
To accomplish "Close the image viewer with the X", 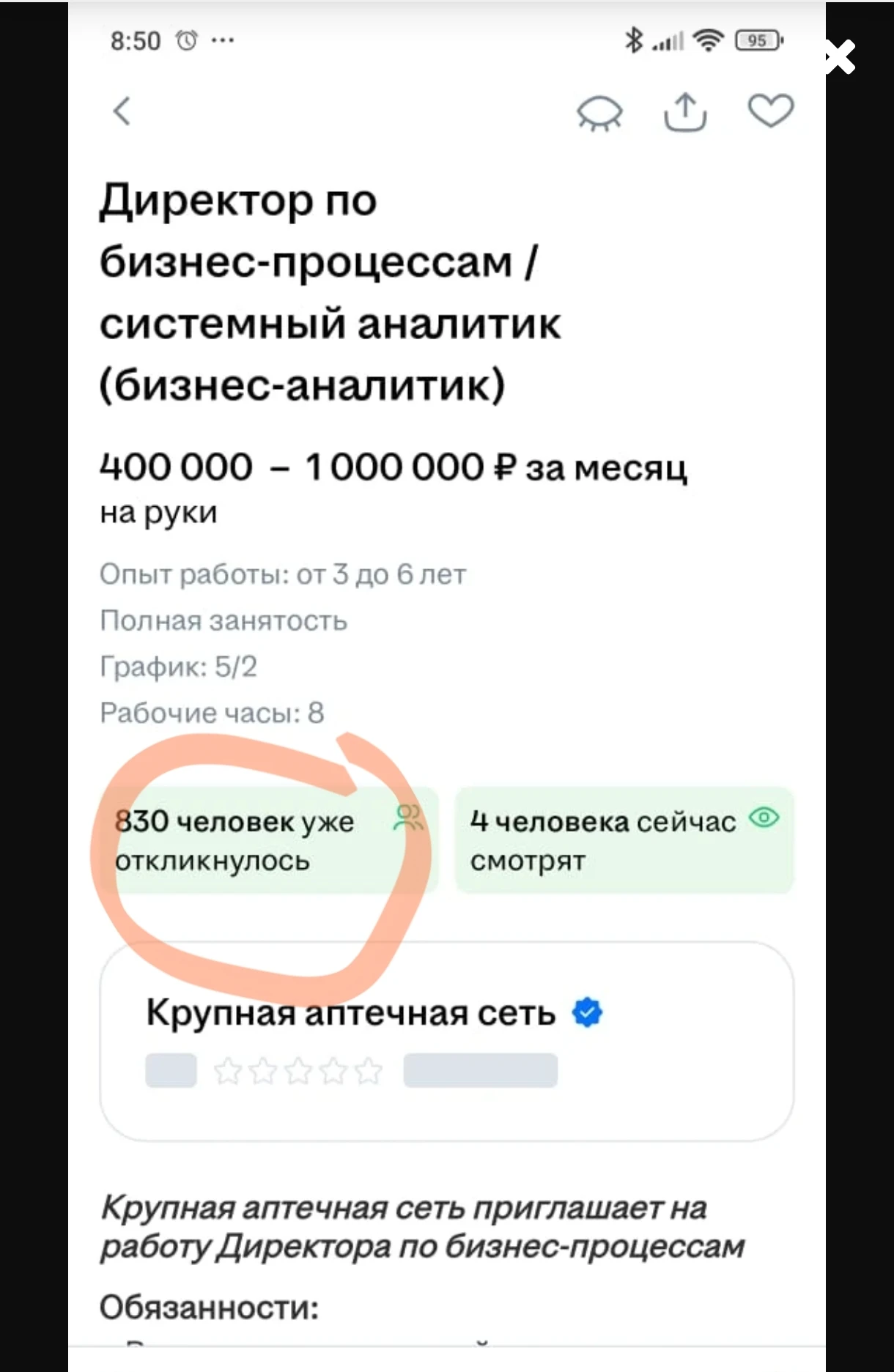I will 840,57.
